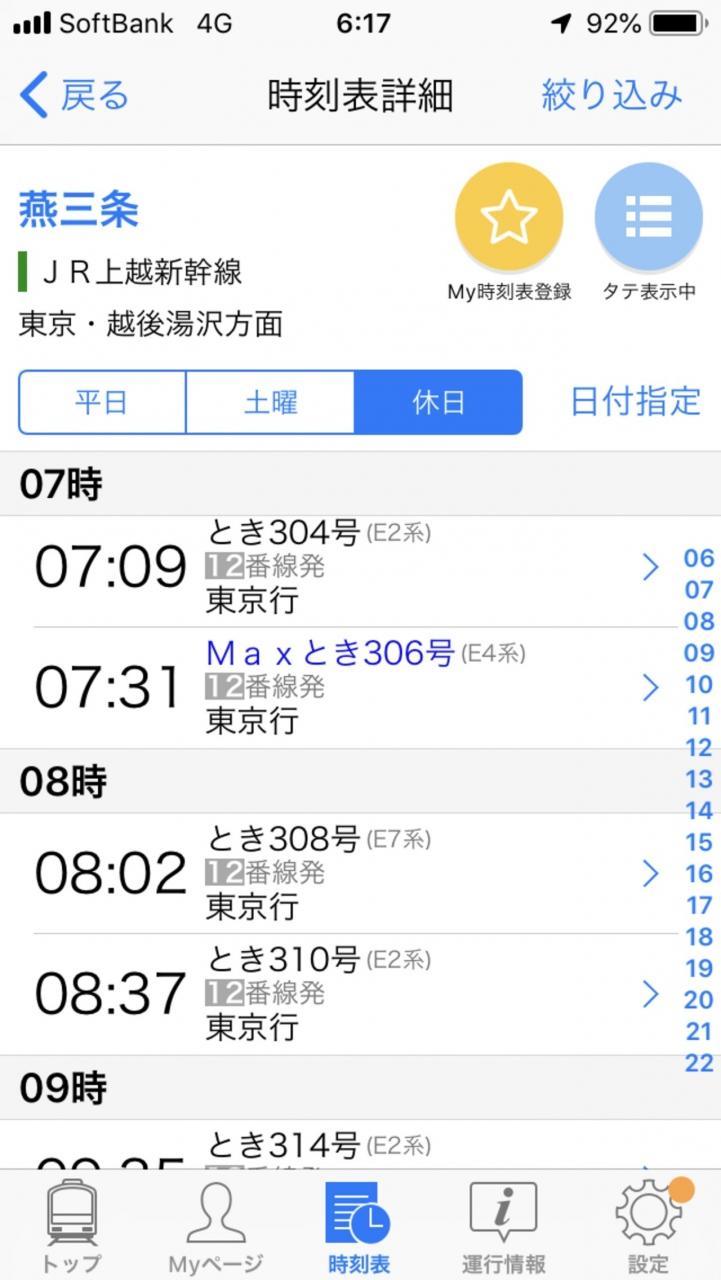Open the 設定 settings tab
721x1280 pixels.
(x=649, y=1225)
